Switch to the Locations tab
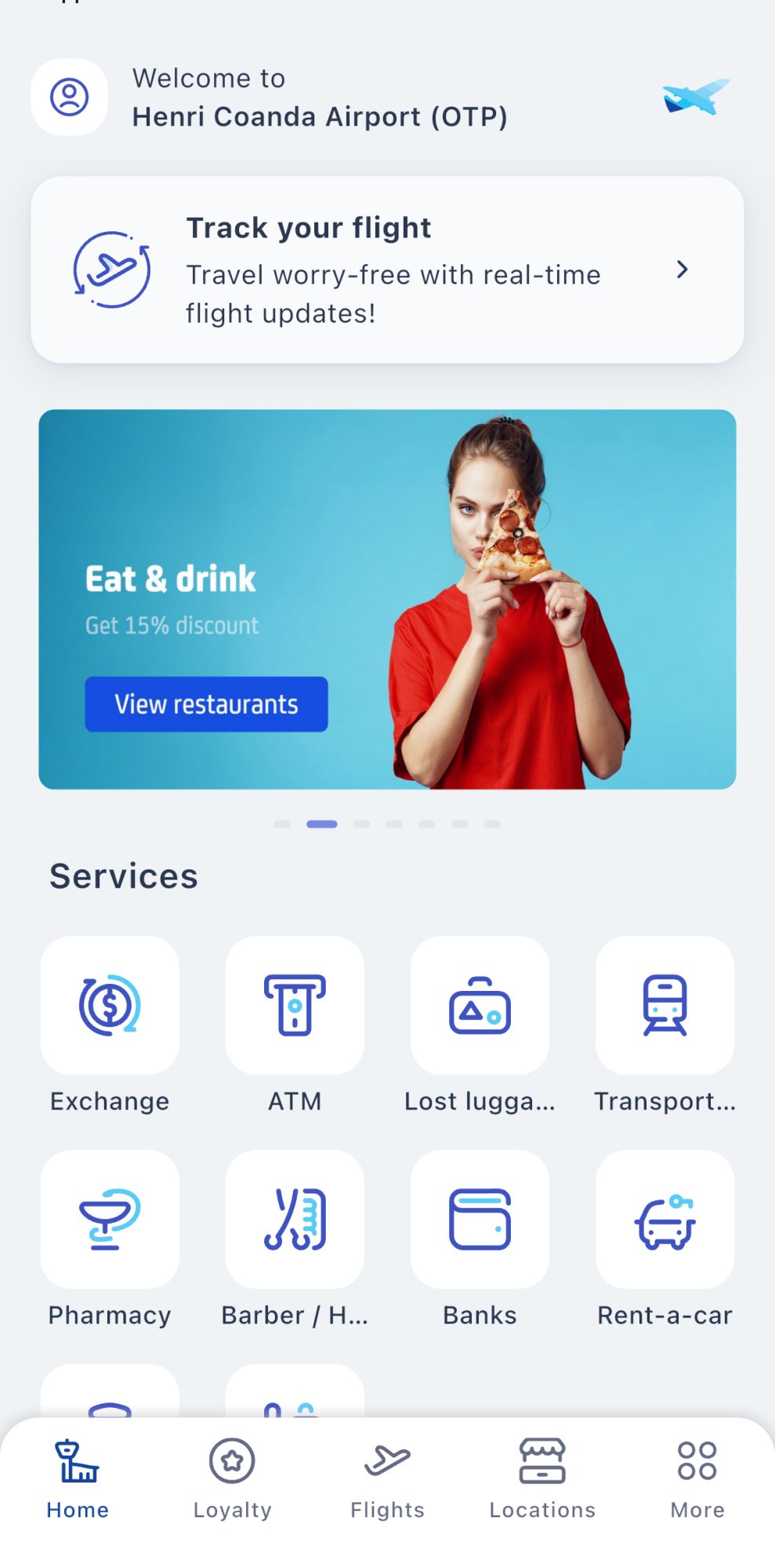The image size is (775, 1568). (x=542, y=1479)
